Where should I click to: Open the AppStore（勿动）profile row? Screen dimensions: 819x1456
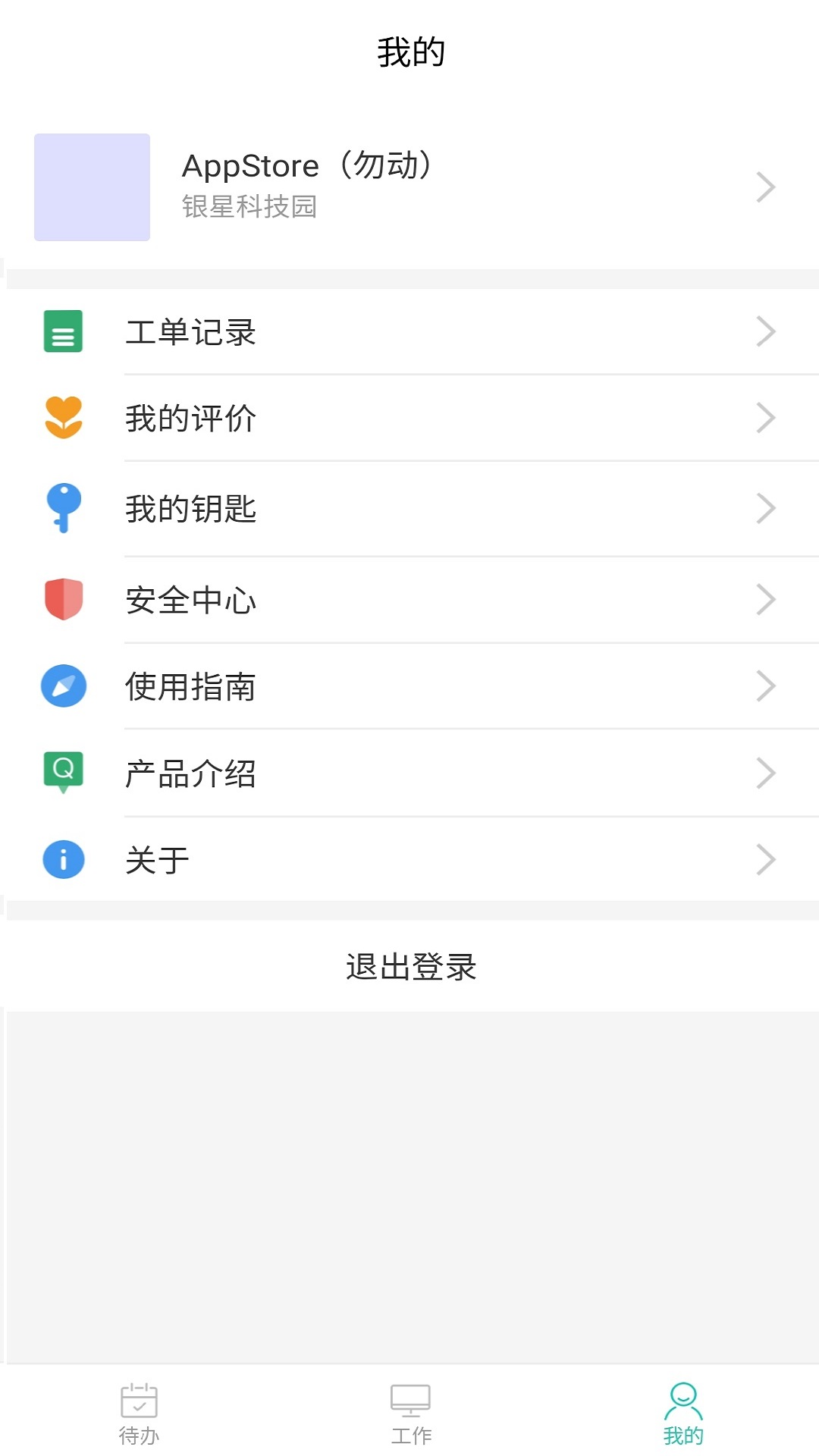pyautogui.click(x=409, y=187)
